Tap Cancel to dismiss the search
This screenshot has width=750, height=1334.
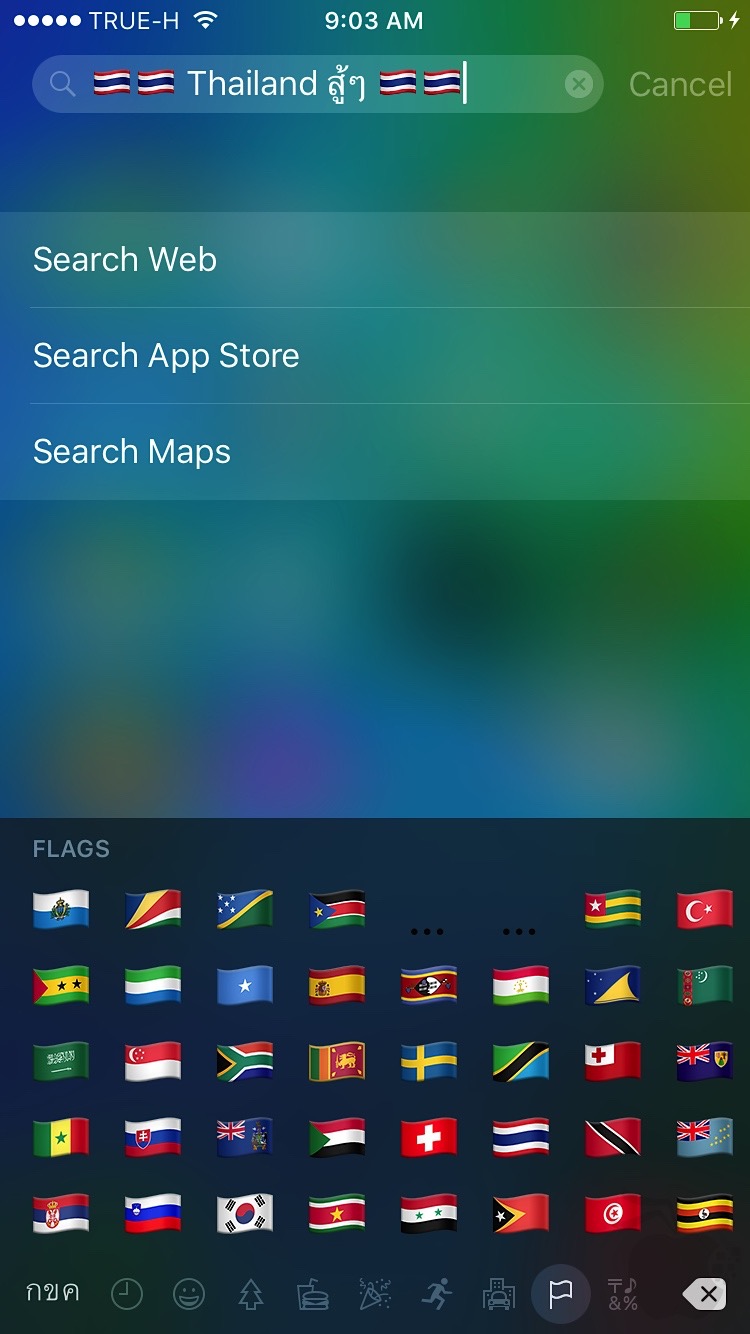click(681, 84)
